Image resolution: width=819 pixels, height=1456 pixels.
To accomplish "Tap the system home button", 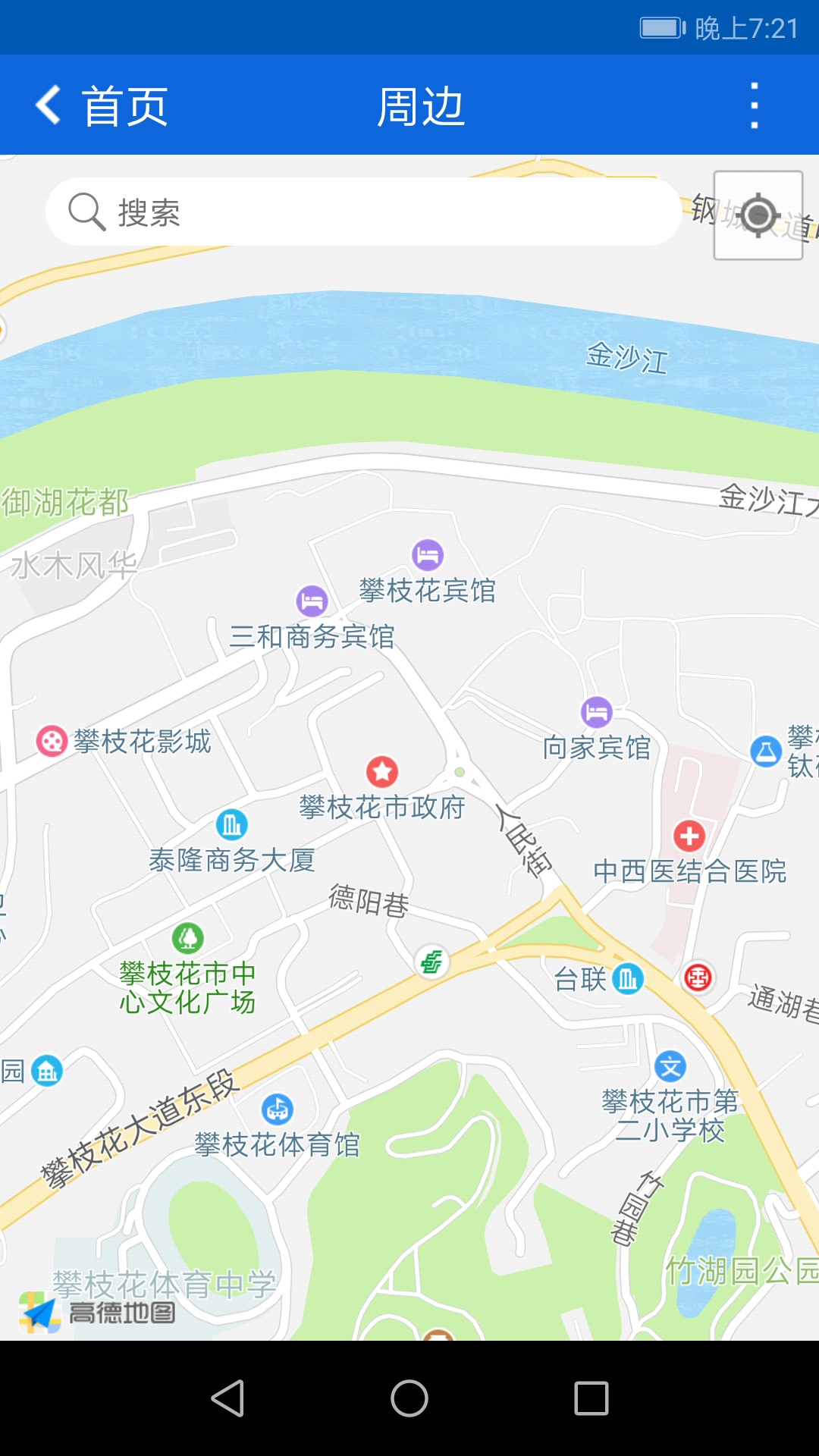I will [x=409, y=1398].
